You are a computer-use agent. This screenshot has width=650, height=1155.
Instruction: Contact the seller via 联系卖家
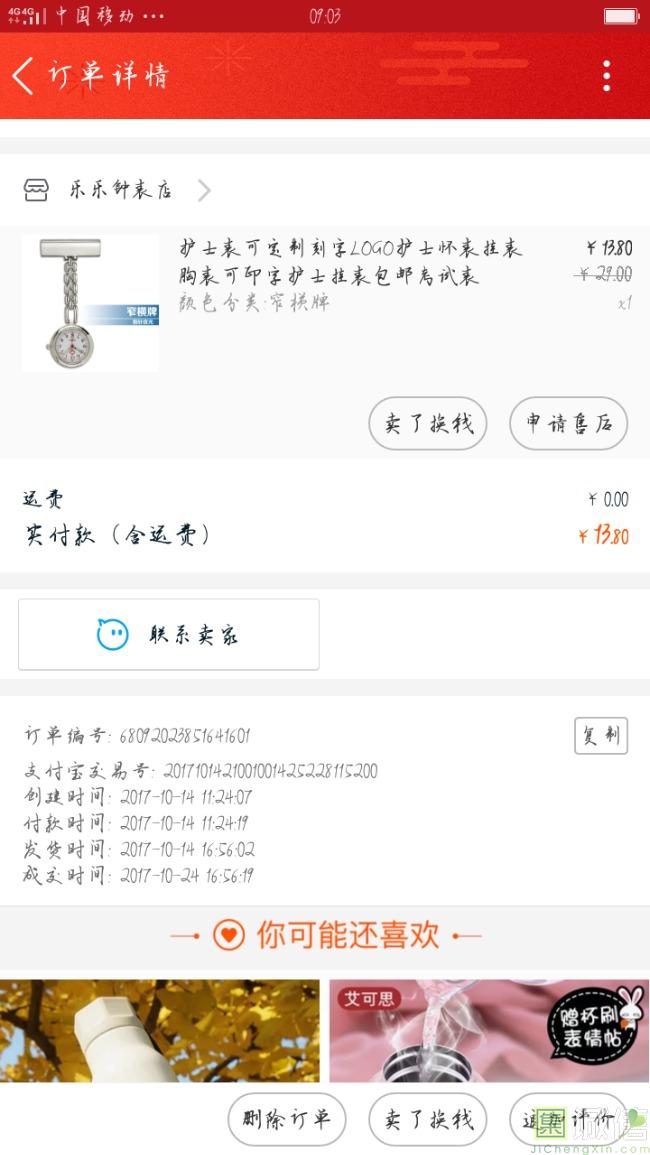(x=169, y=634)
